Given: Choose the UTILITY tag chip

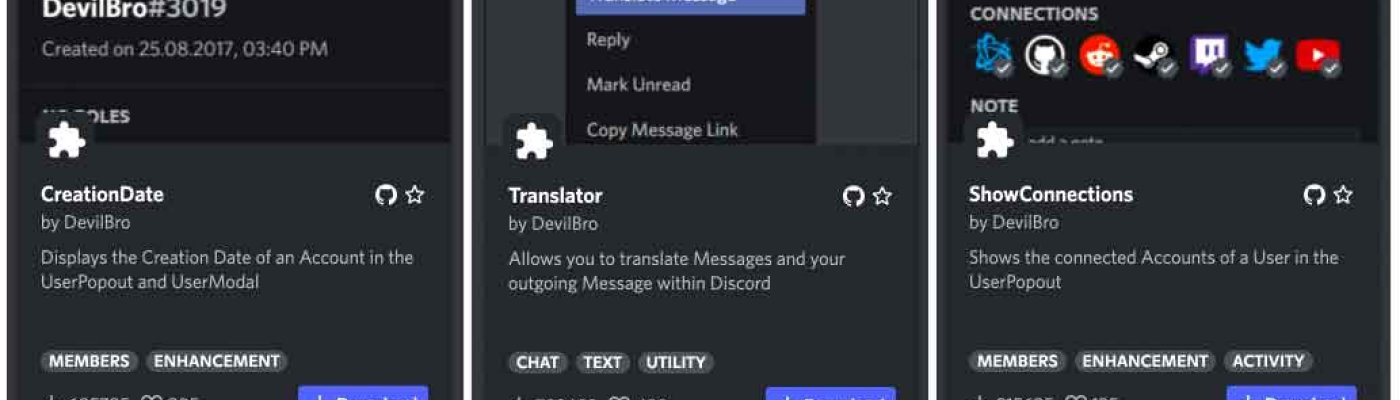Looking at the screenshot, I should (x=675, y=362).
